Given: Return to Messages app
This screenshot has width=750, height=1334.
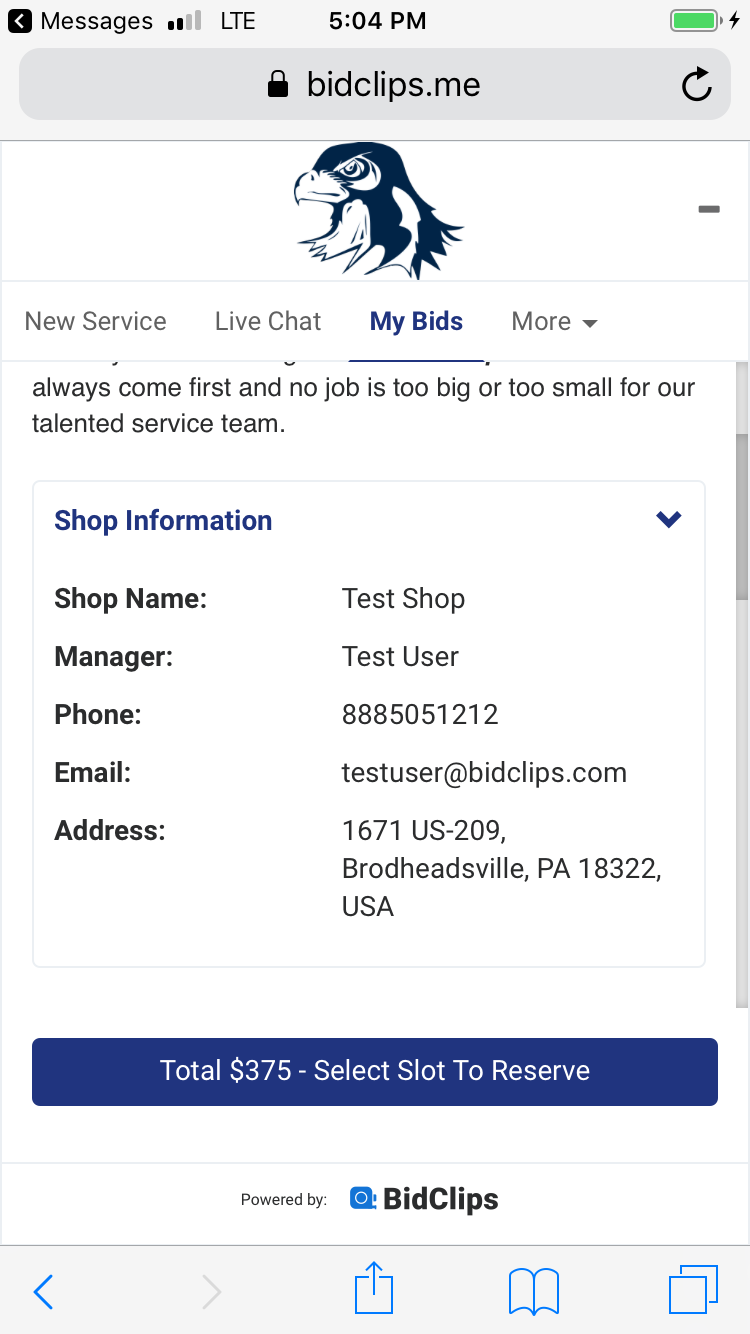Looking at the screenshot, I should click(x=81, y=20).
